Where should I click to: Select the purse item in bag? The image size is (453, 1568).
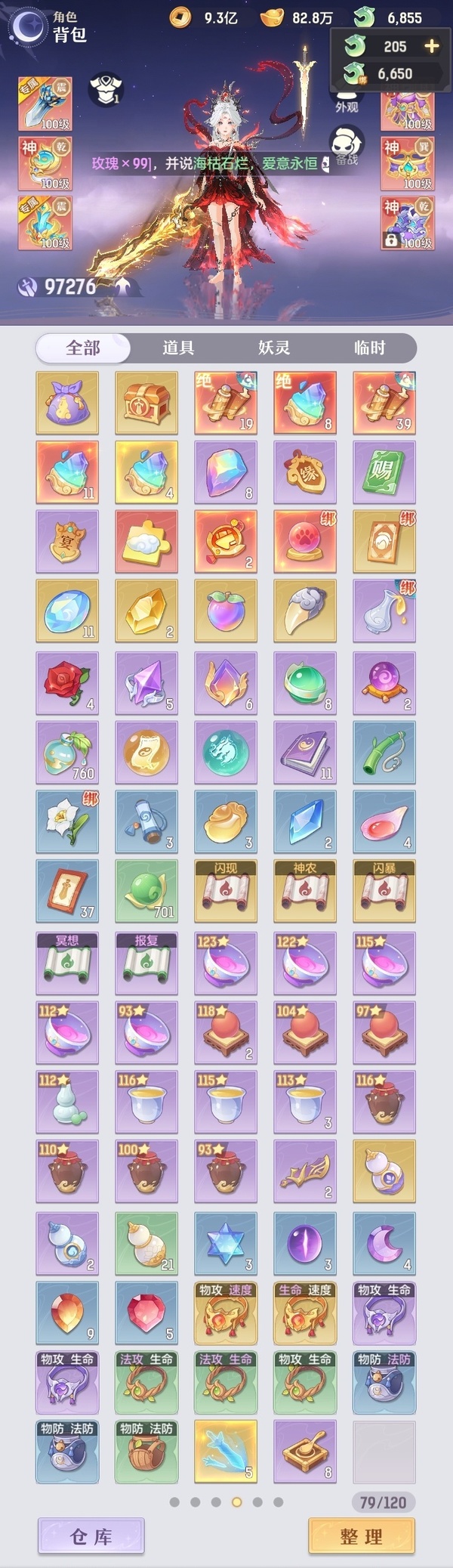(x=67, y=403)
